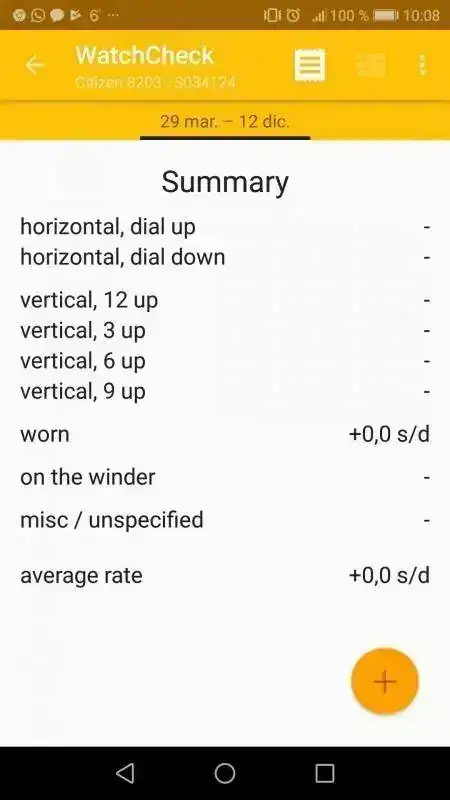Switch to the faded list view icon

(371, 65)
